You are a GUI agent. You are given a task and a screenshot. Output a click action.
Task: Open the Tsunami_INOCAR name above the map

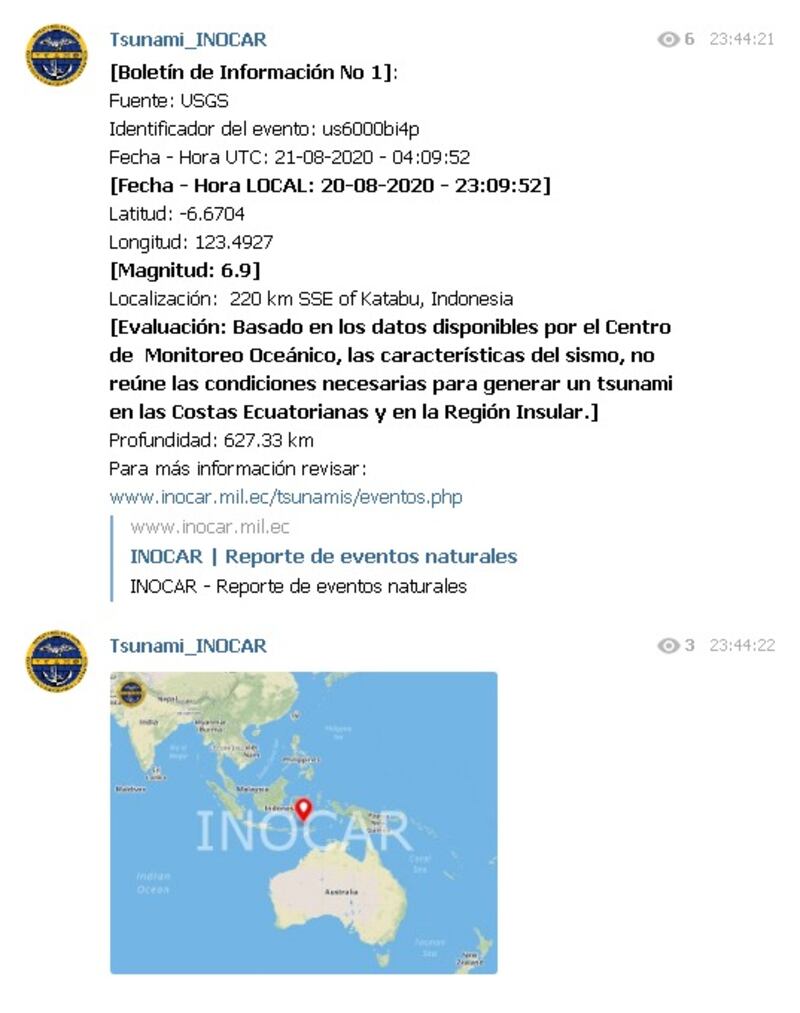click(x=188, y=646)
